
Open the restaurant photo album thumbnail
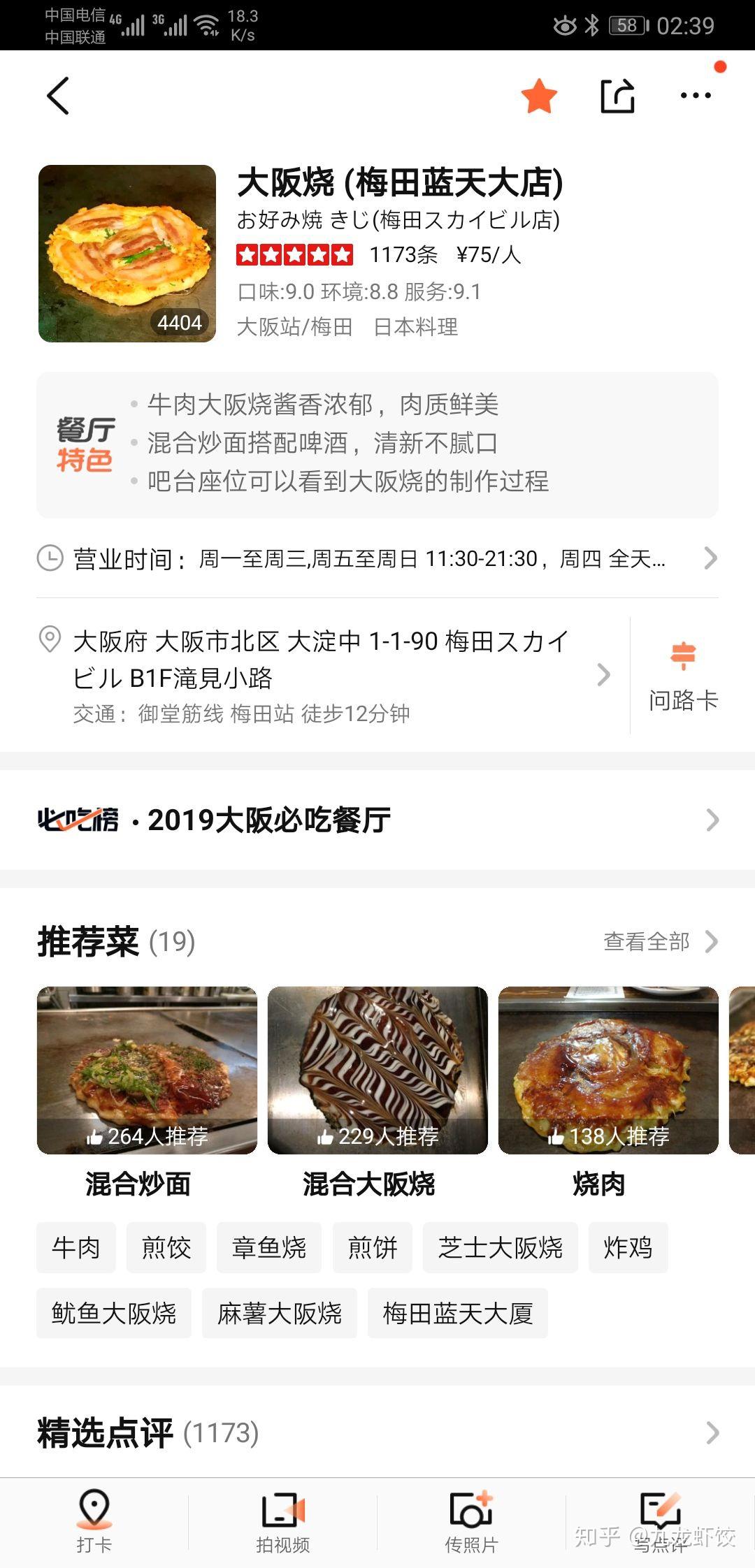(x=127, y=254)
